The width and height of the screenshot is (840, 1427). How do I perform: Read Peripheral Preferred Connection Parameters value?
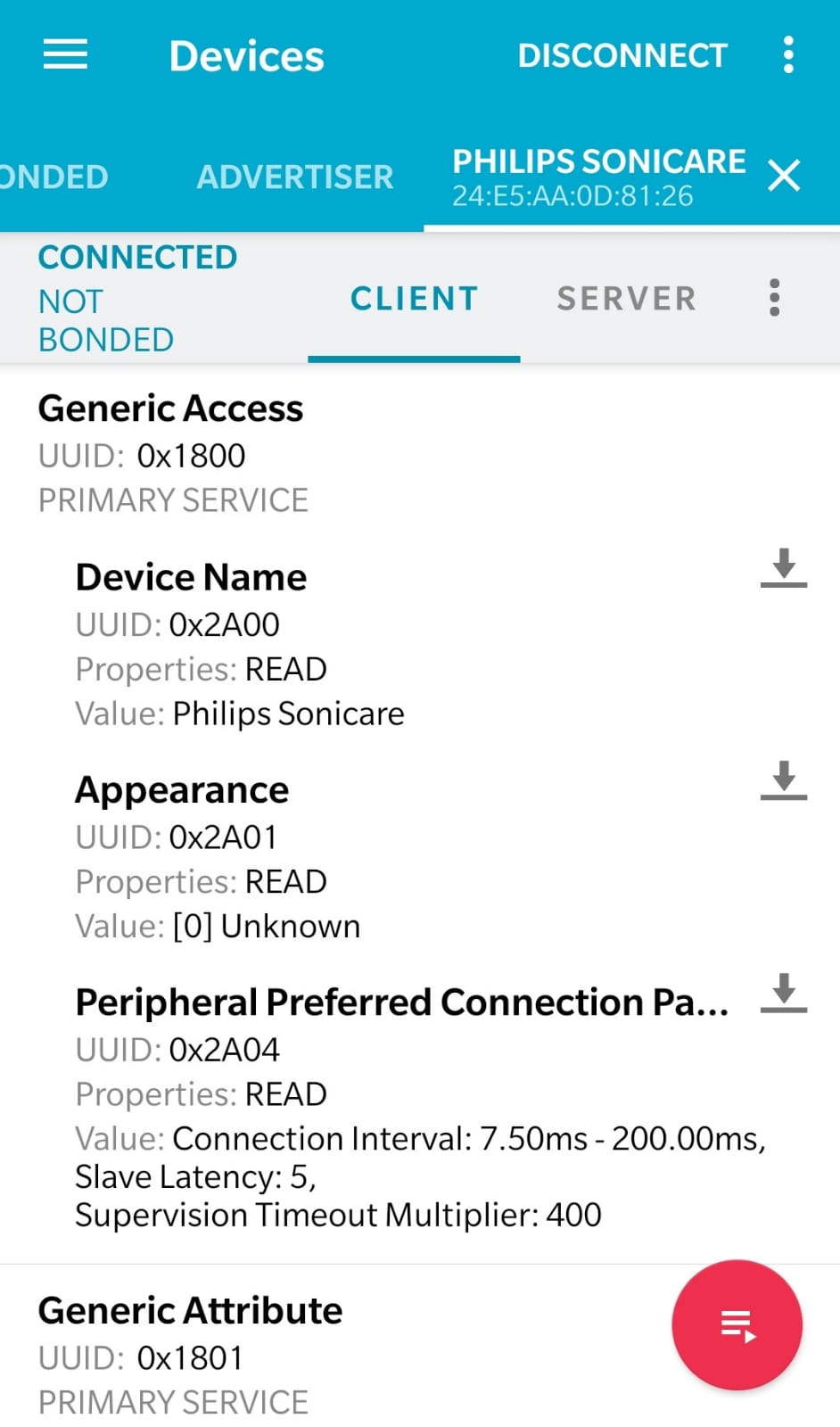point(783,993)
